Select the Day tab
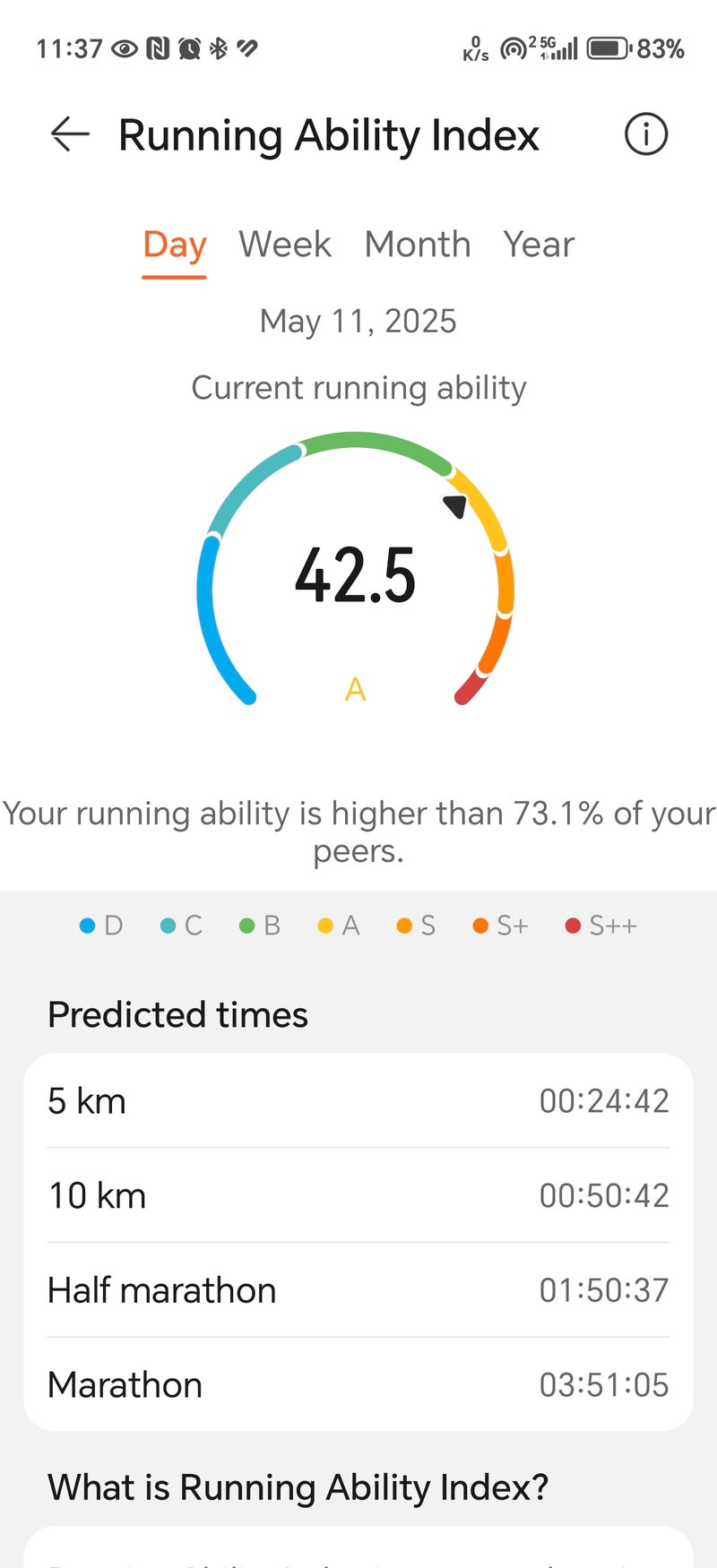Viewport: 717px width, 1568px height. point(175,245)
